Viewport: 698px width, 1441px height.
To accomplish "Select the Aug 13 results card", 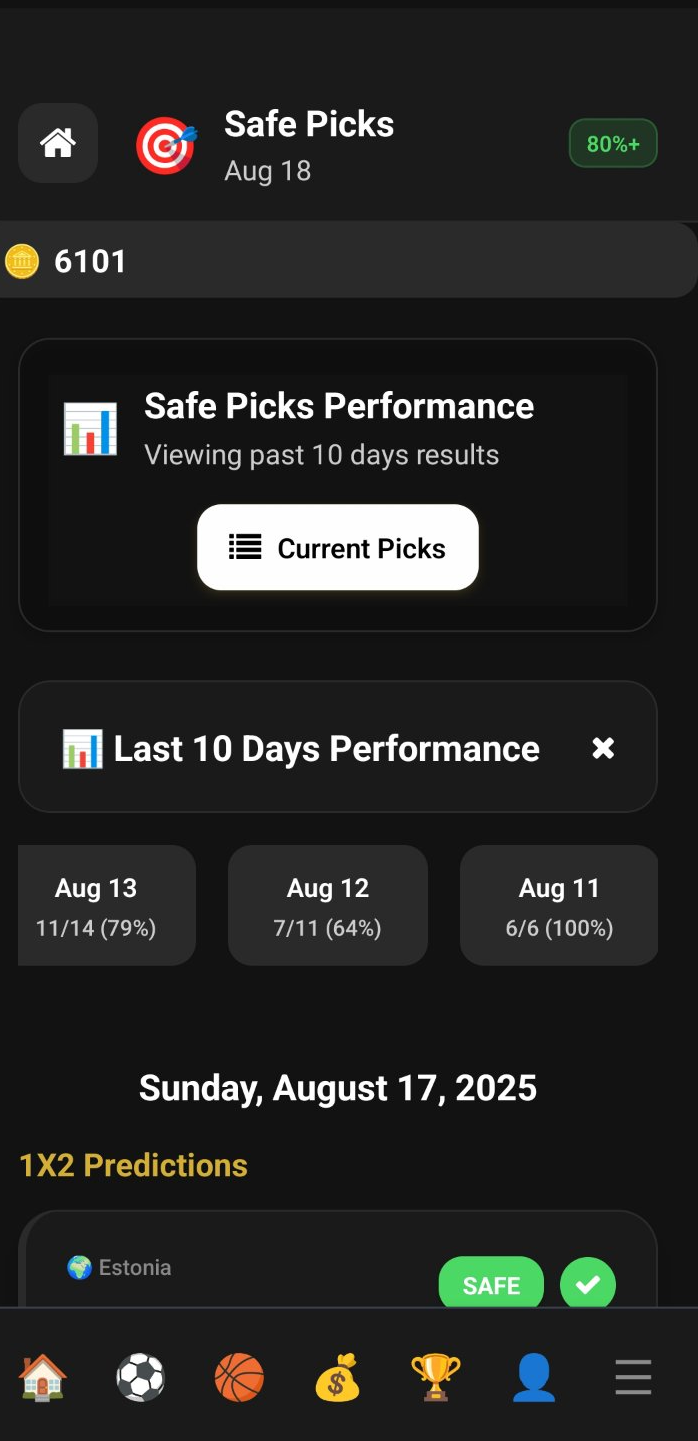I will [x=105, y=906].
